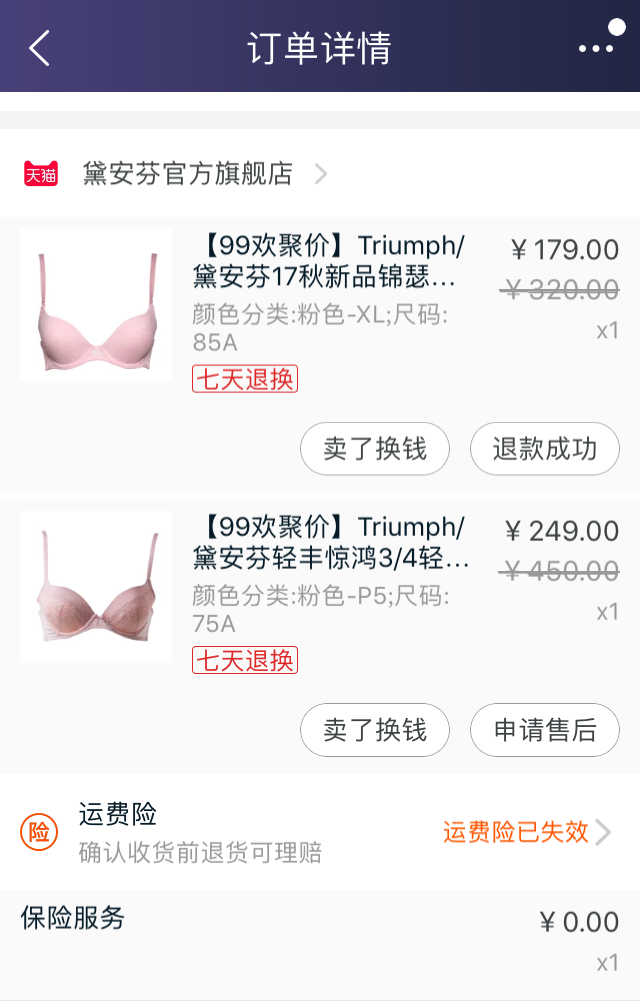
Task: Tap 卖了换钱 for the ¥249.00 item
Action: pyautogui.click(x=375, y=730)
